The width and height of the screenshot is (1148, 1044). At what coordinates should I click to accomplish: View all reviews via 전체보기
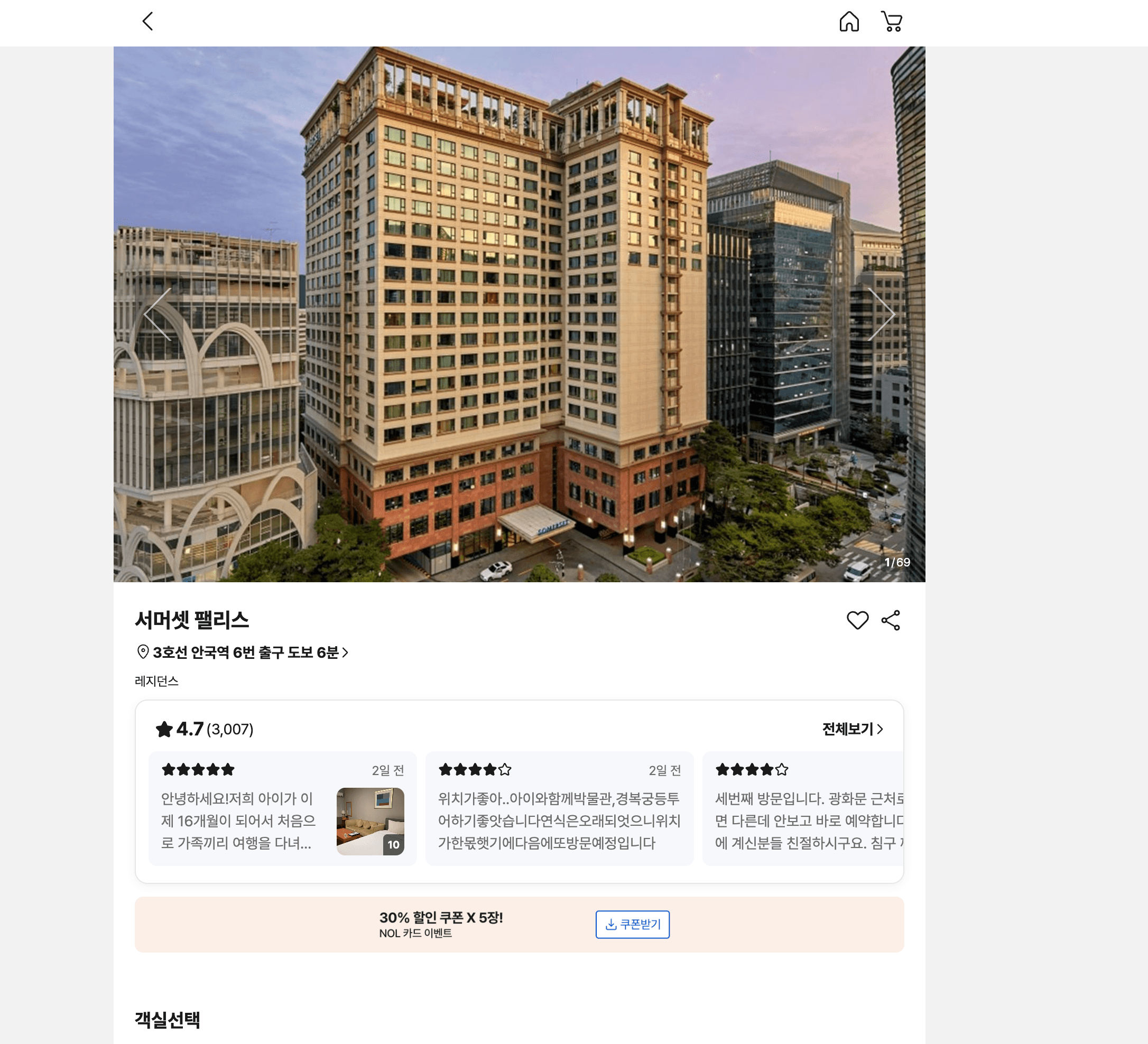(x=852, y=729)
